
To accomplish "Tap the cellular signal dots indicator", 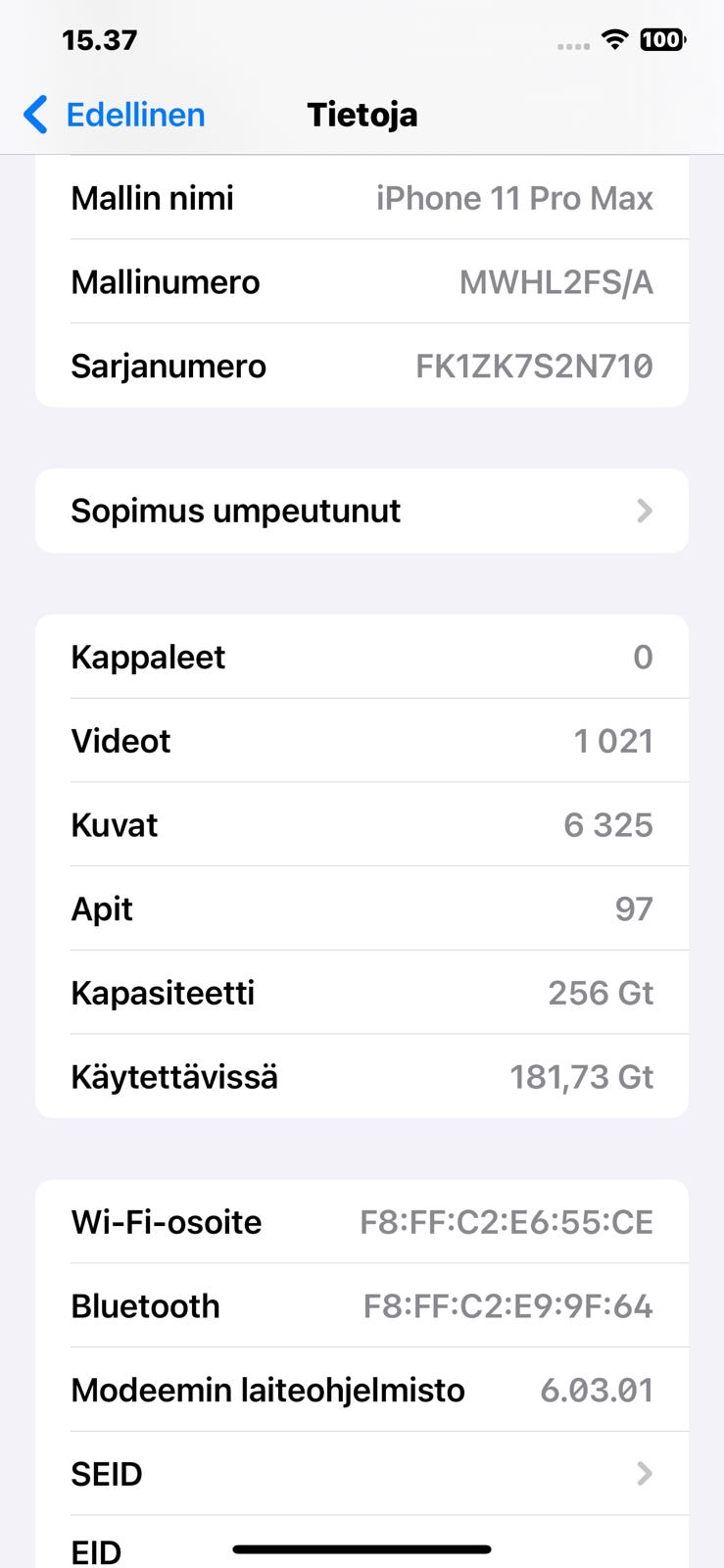I will point(572,43).
